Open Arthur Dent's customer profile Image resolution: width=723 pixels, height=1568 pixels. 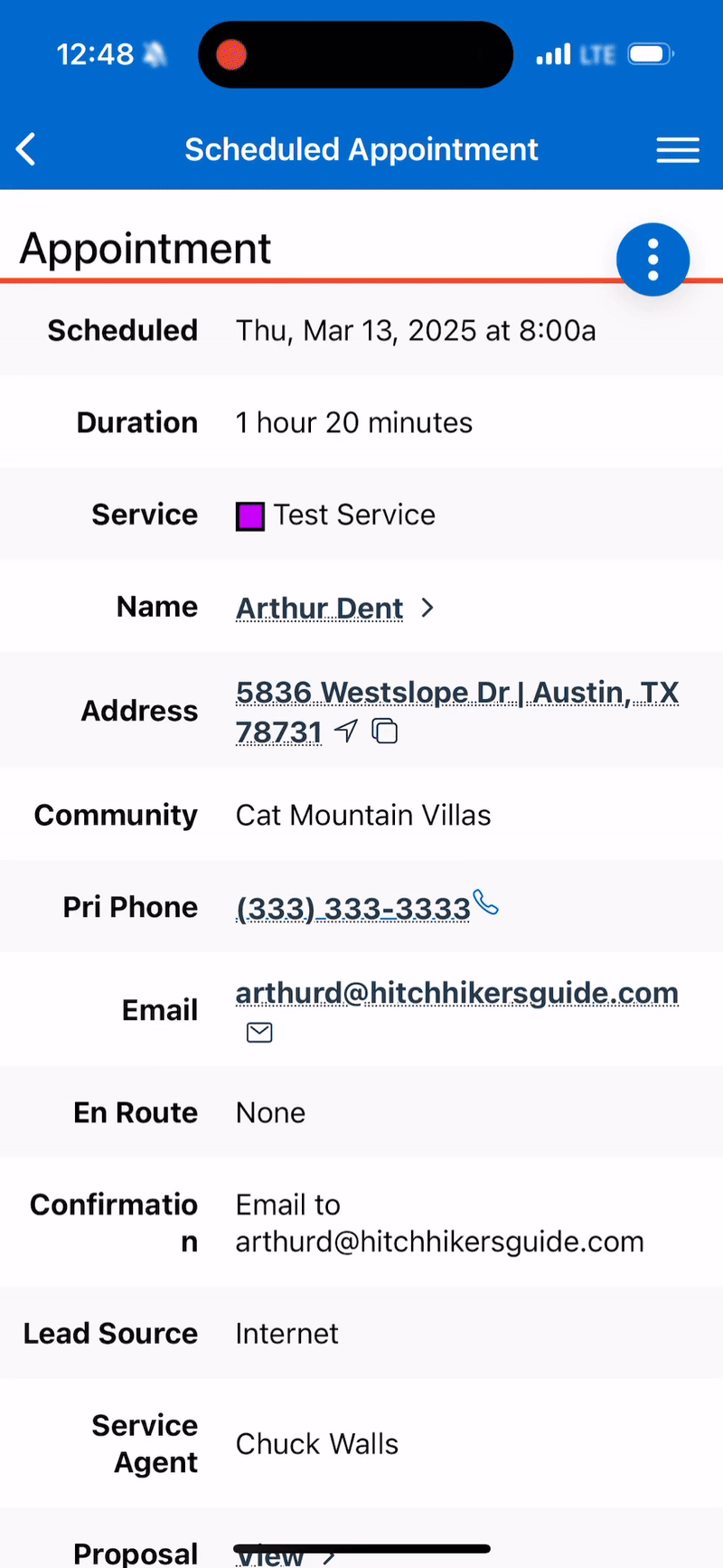319,608
